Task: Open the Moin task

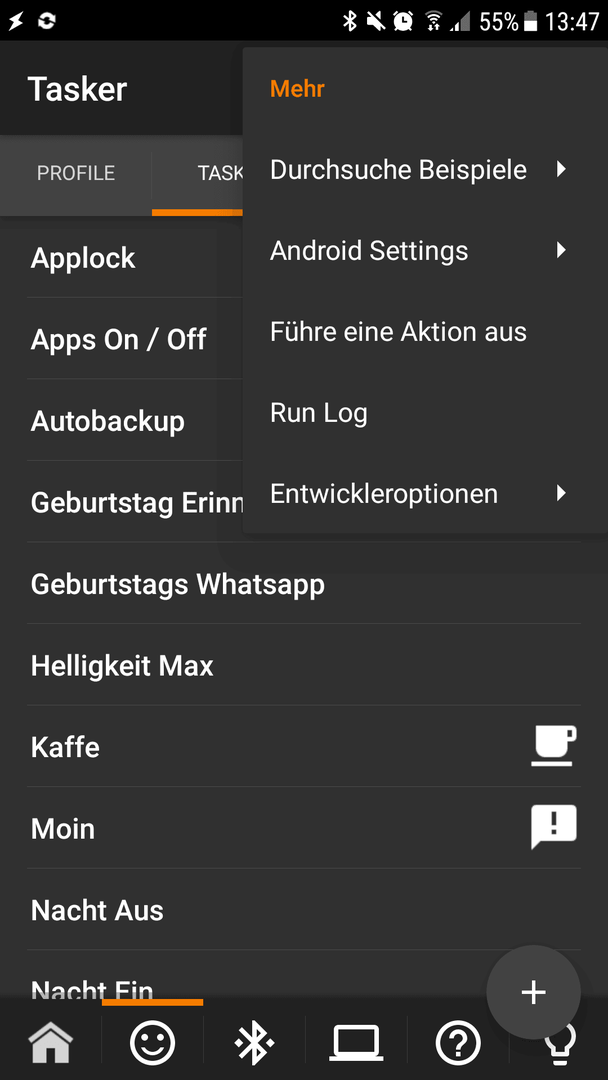Action: click(x=304, y=829)
